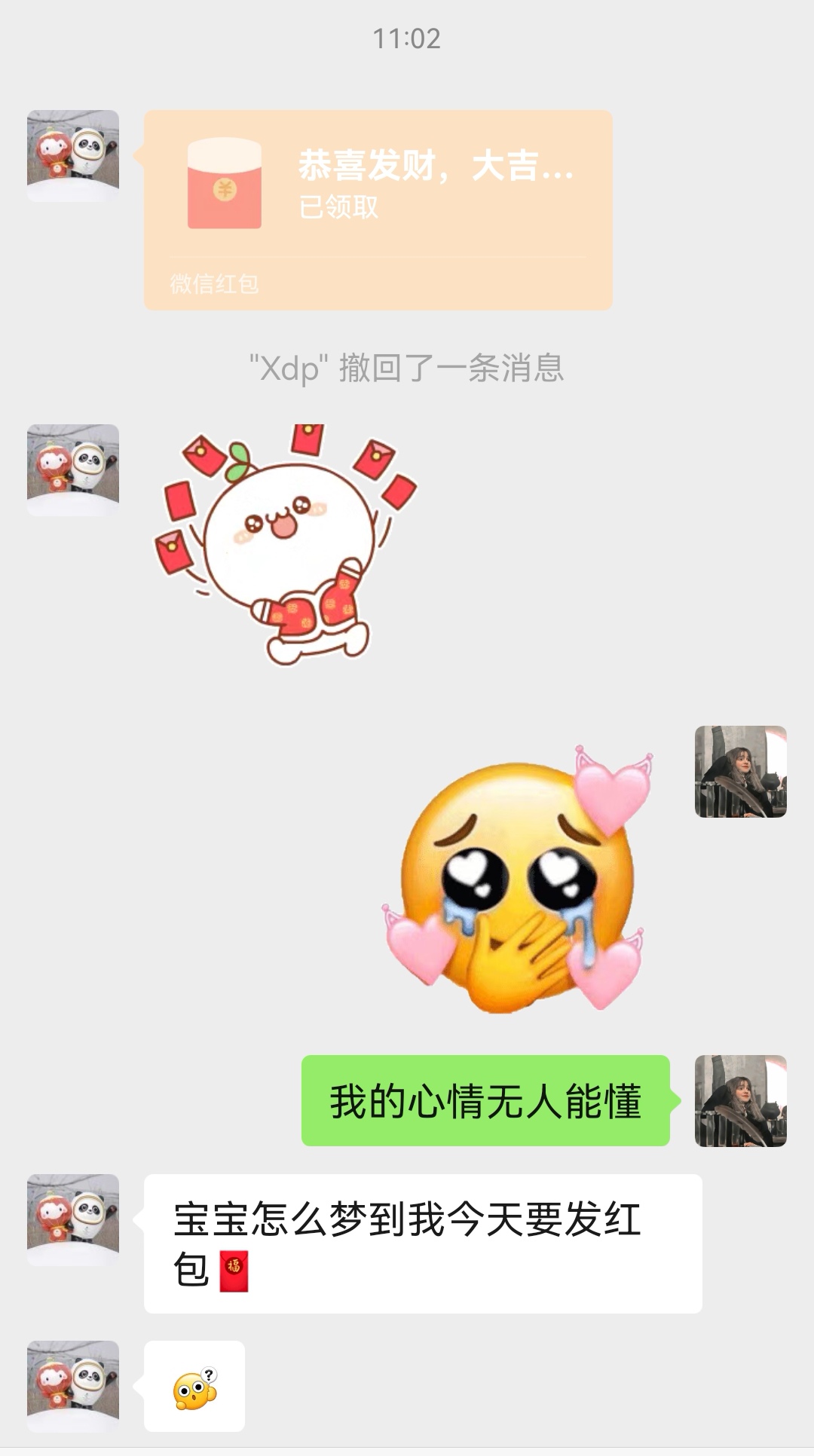814x1456 pixels.
Task: Open avatar beside the confused emoji message
Action: coord(73,1387)
